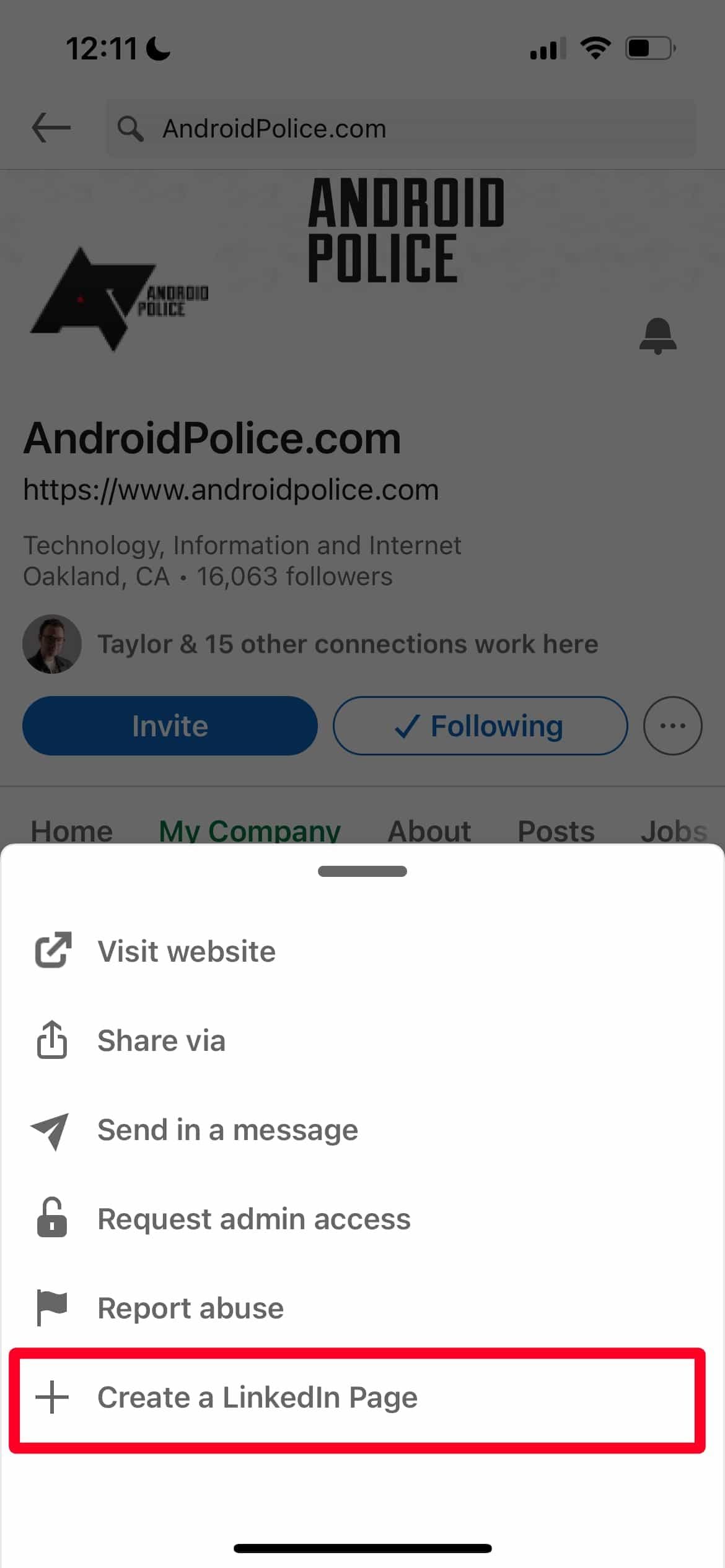
Task: Switch to the Posts tab
Action: (556, 830)
